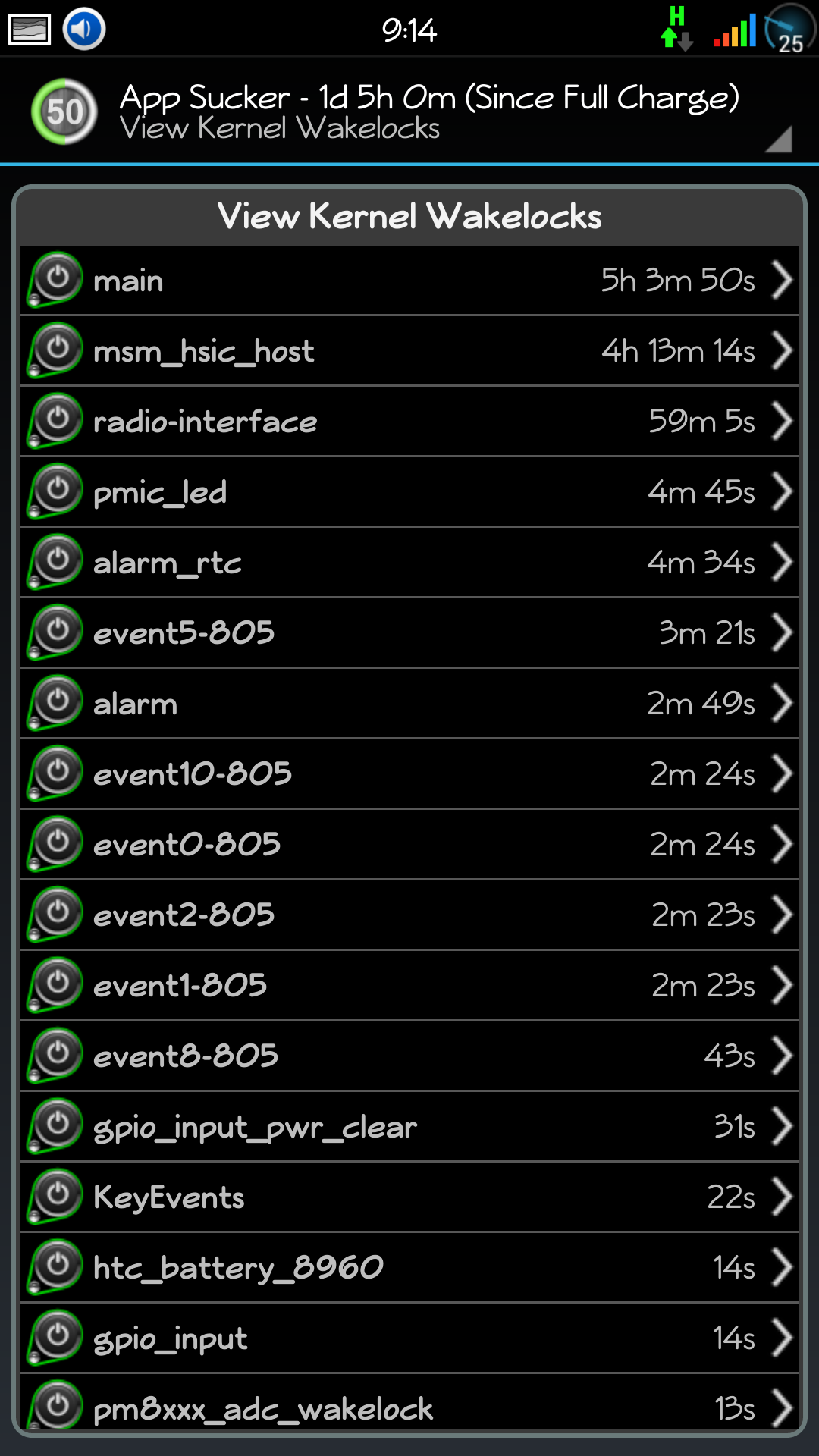Screen dimensions: 819x1456
Task: Open event1-805 details
Action: point(409,985)
